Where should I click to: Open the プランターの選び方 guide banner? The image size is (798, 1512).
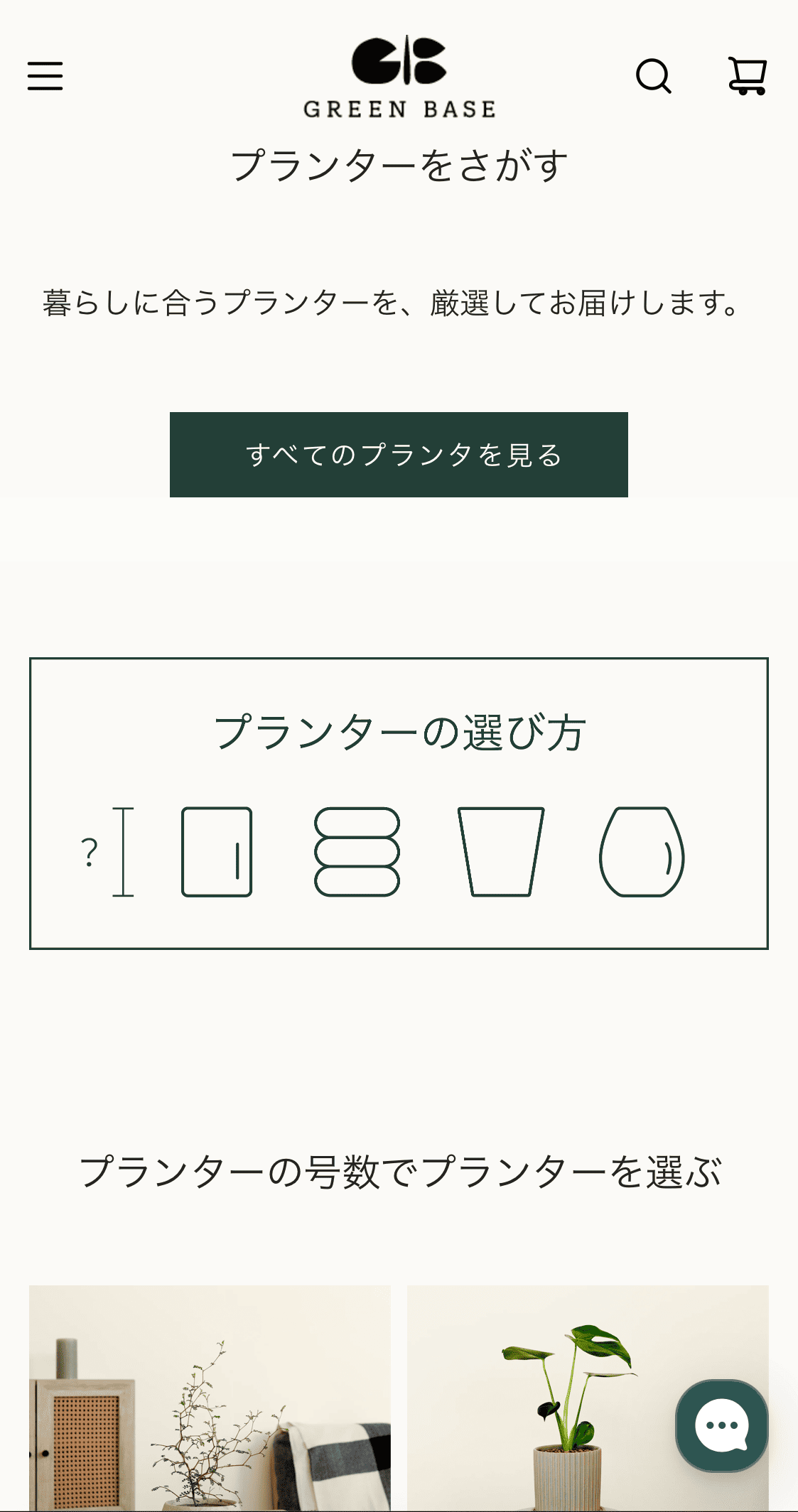tap(399, 804)
